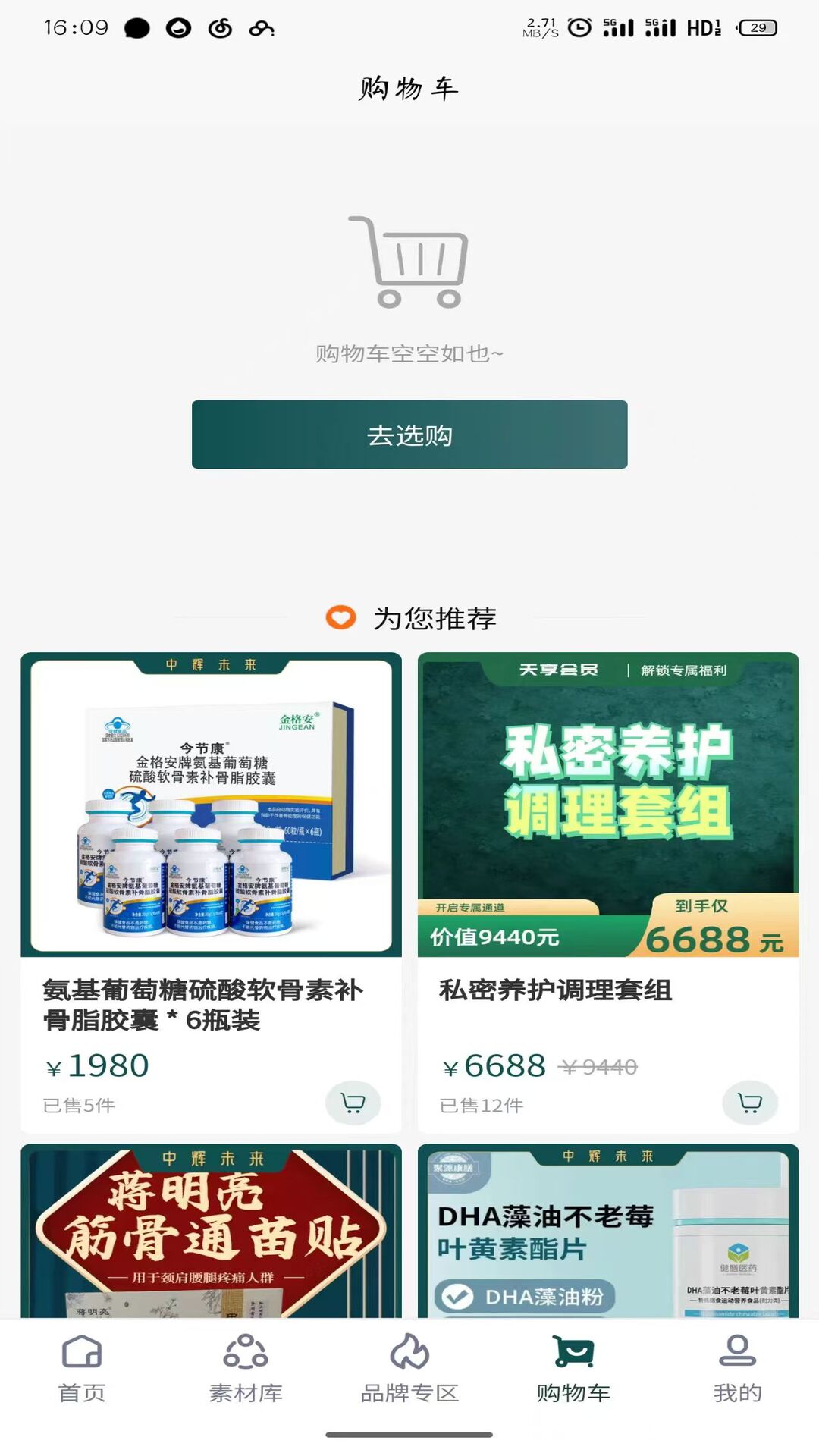This screenshot has height=1456, width=819.
Task: Switch to the 素材库 tab
Action: tap(246, 1369)
